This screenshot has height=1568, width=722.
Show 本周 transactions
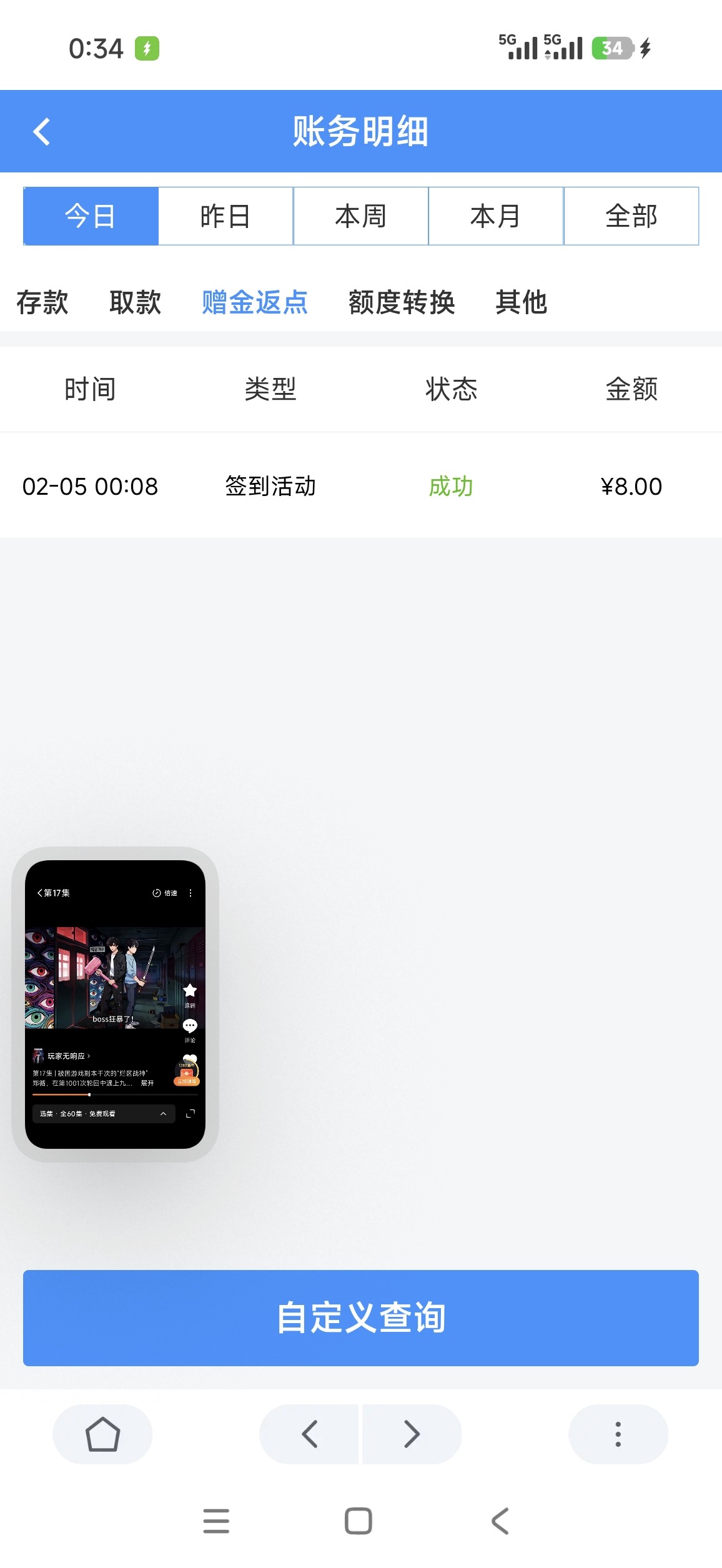(361, 216)
